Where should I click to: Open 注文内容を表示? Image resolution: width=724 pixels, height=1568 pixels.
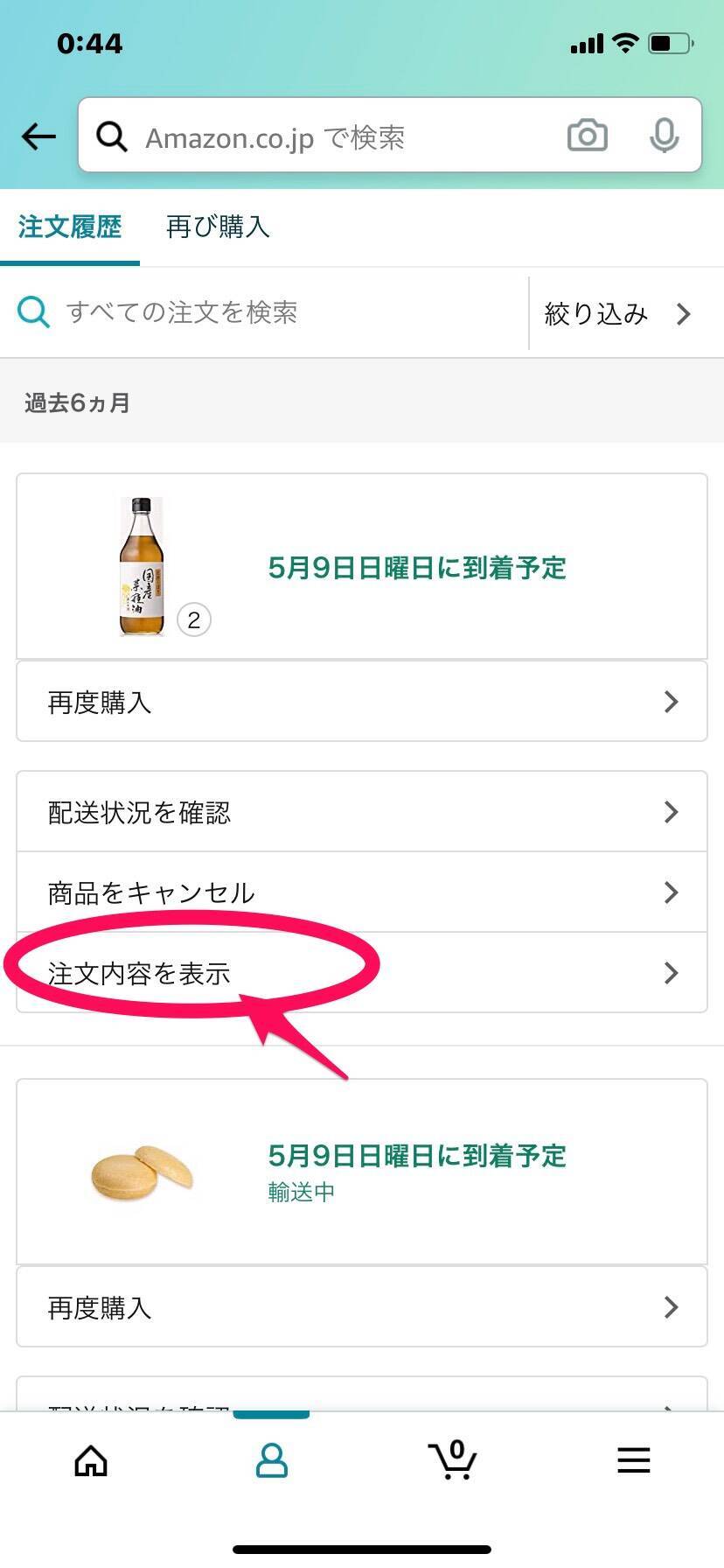[x=362, y=973]
